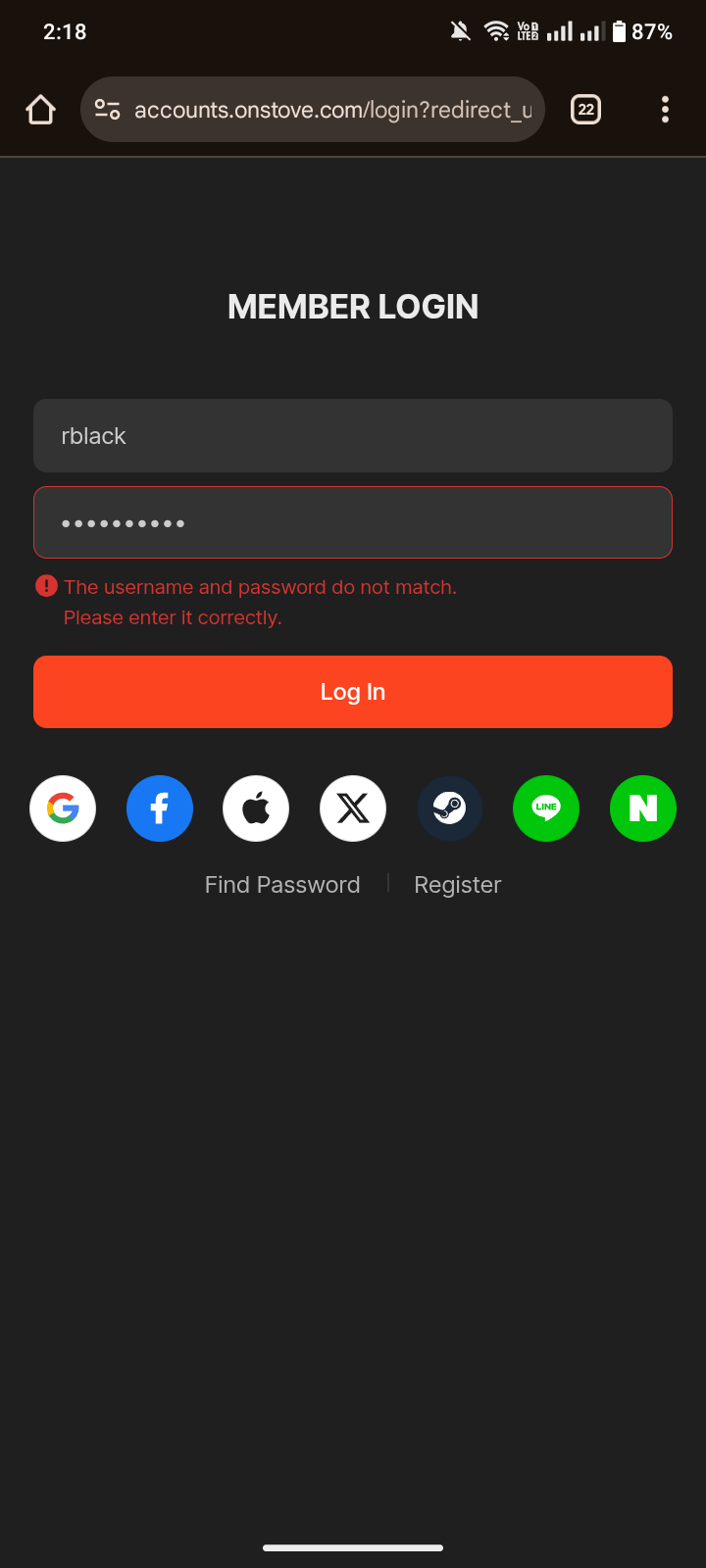Open the browser overflow menu

[665, 110]
